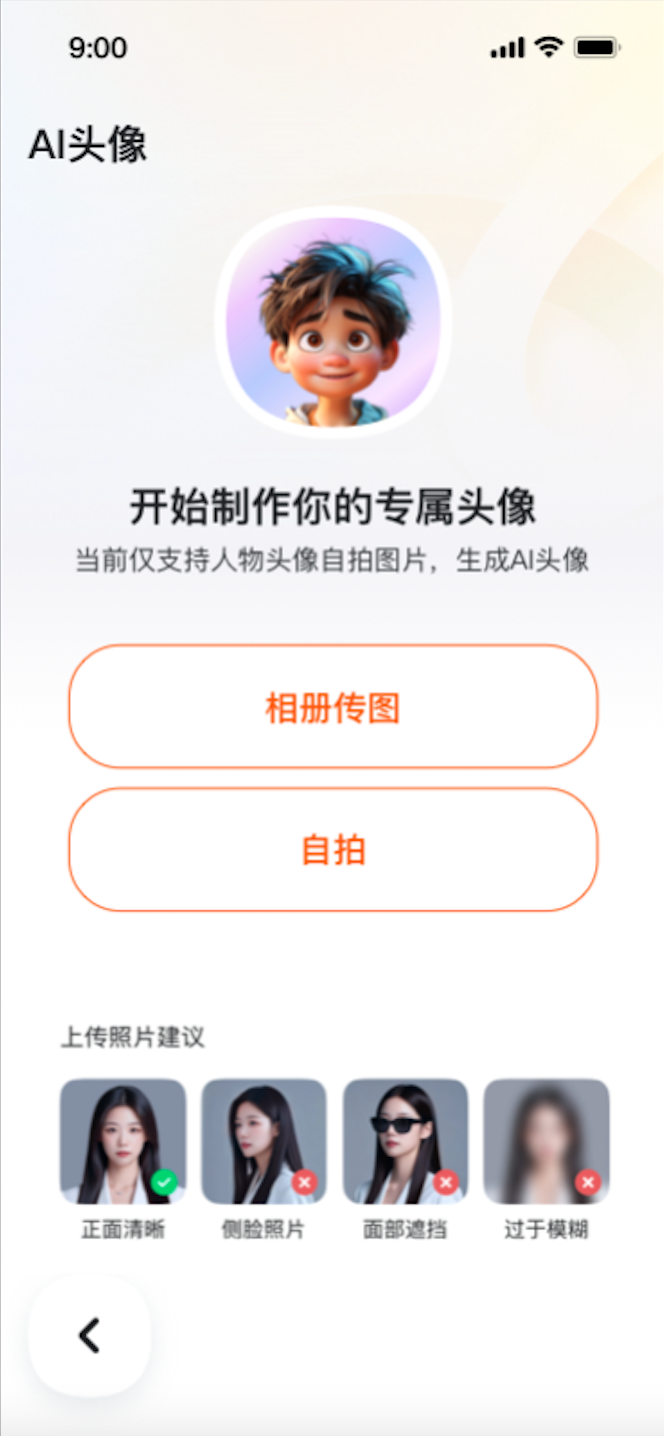Viewport: 664px width, 1436px height.
Task: Tap the 相册传图 button
Action: (x=333, y=706)
